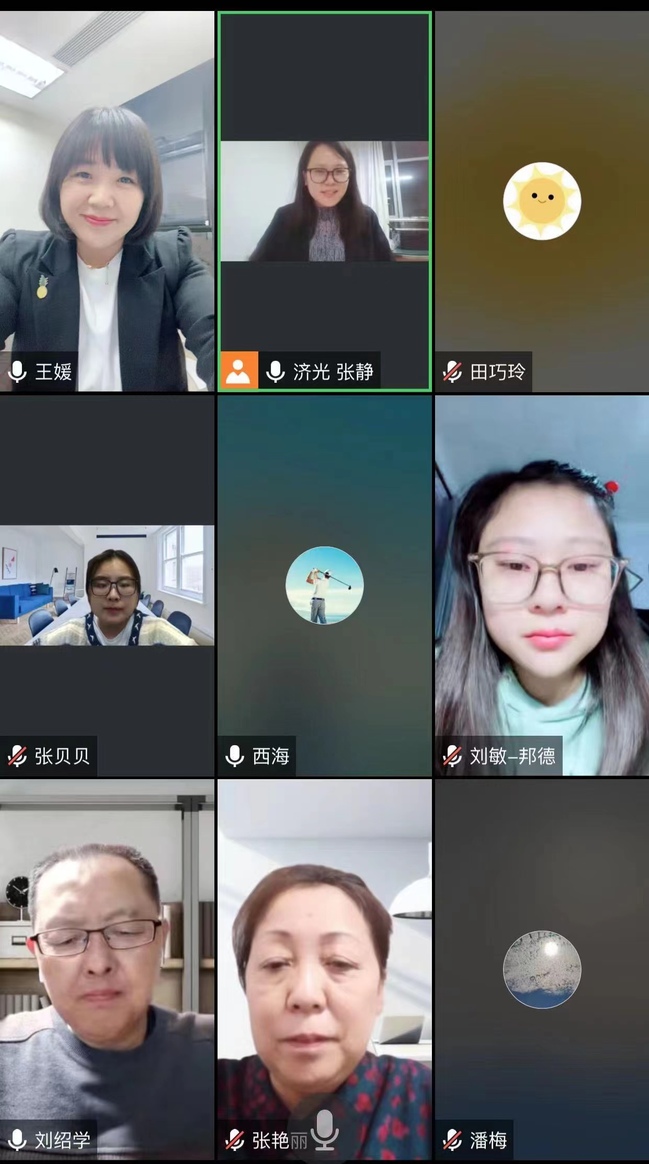Screen dimensions: 649x1164
Task: Select 王媛's video tile
Action: pyautogui.click(x=107, y=200)
